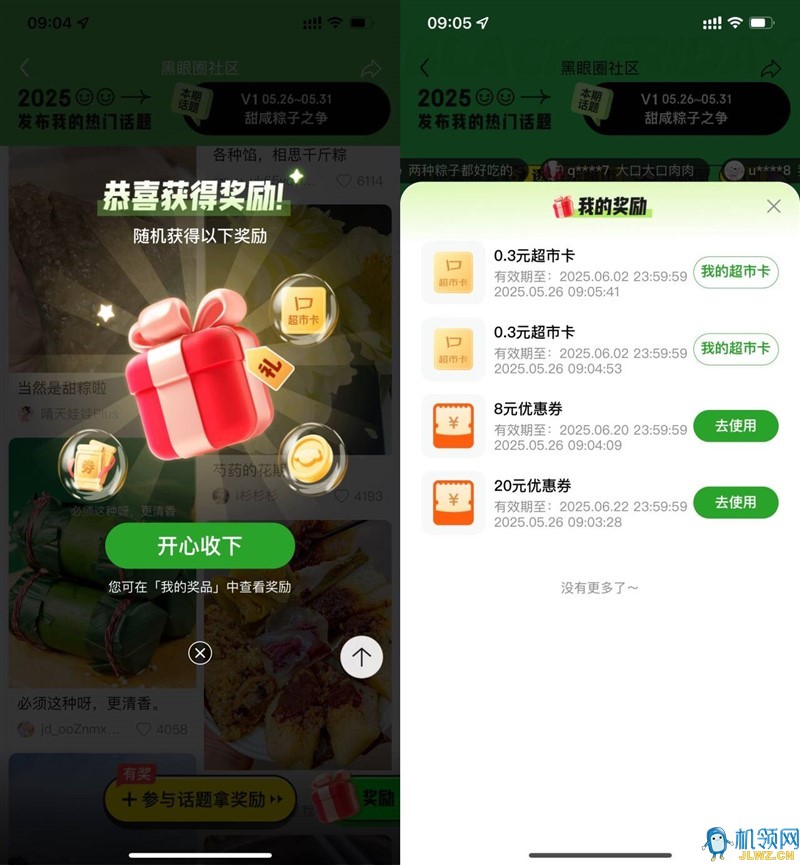Viewport: 800px width, 865px height.
Task: Dismiss the reward popup with the circled X
Action: [x=200, y=653]
